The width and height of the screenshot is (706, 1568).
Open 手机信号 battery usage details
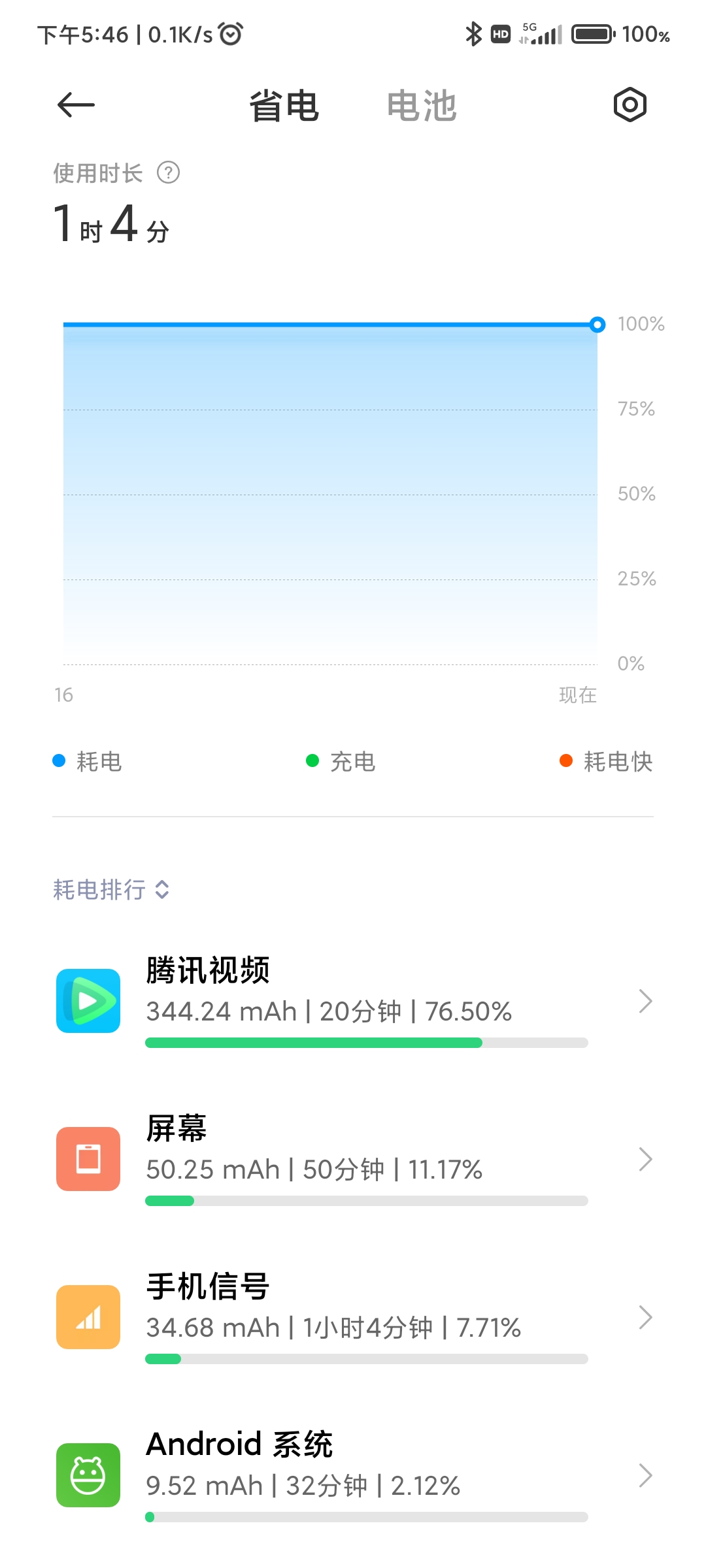[353, 1317]
